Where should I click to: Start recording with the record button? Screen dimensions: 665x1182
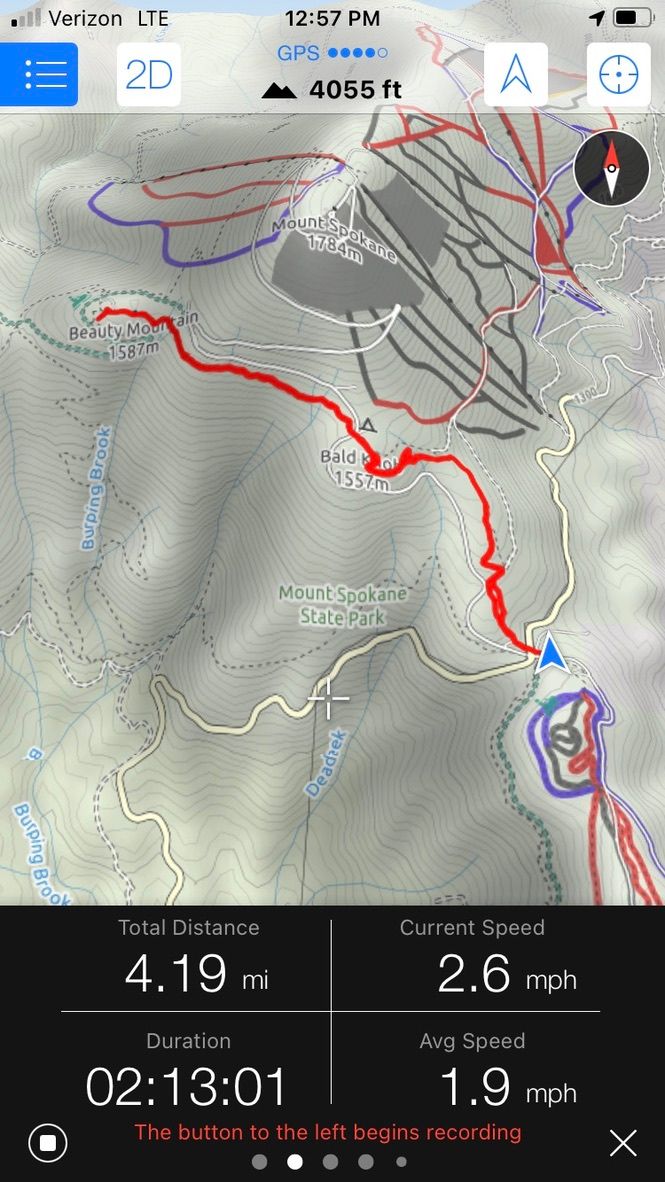click(48, 1142)
